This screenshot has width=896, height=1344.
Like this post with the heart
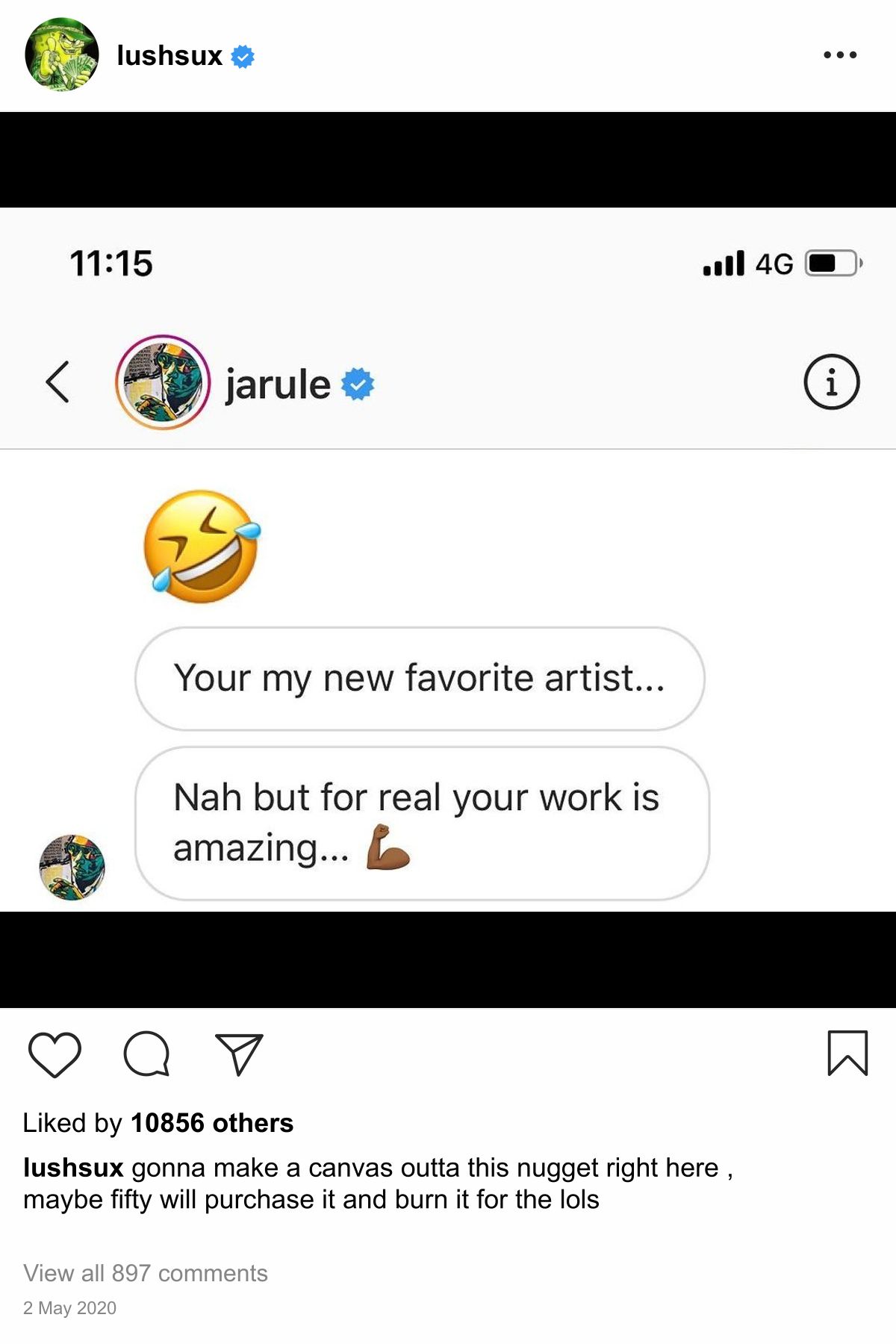coord(55,1054)
